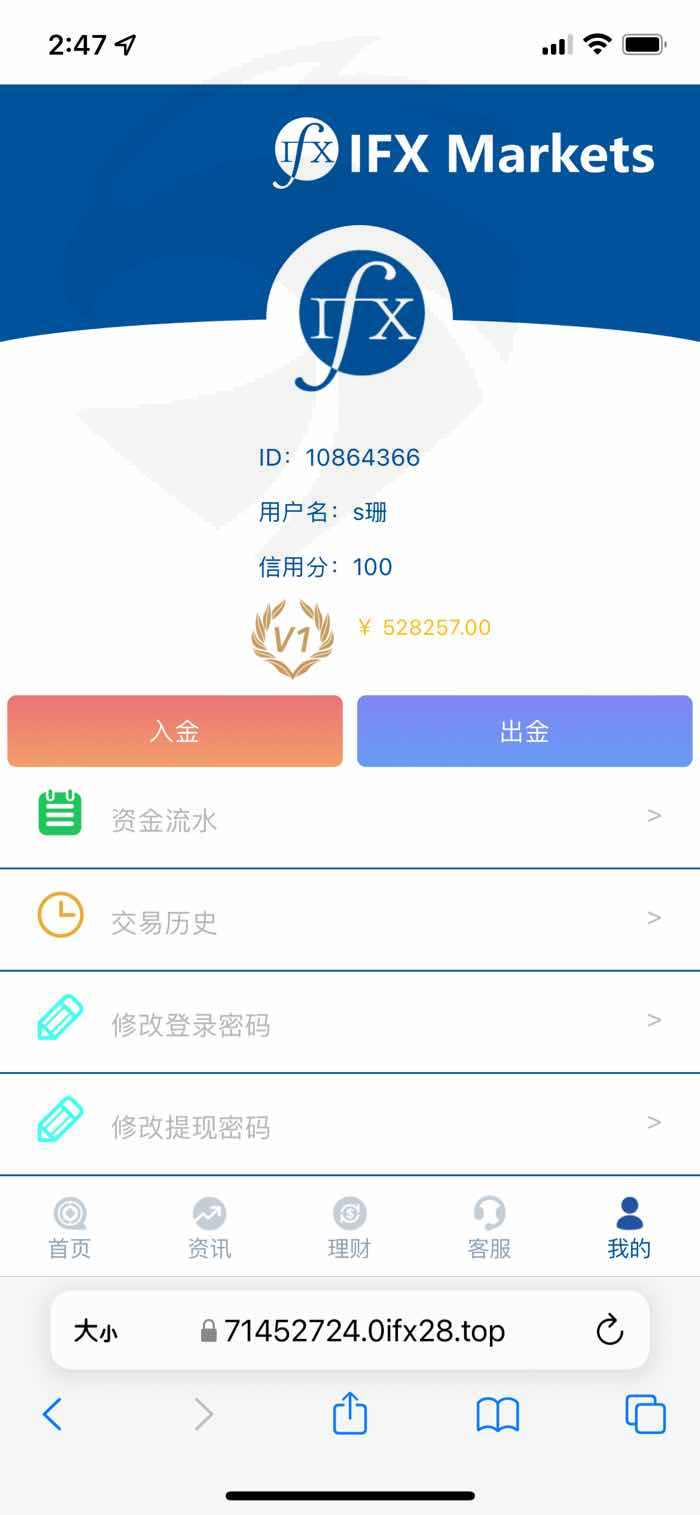Open the 资金流水 row

pos(350,819)
